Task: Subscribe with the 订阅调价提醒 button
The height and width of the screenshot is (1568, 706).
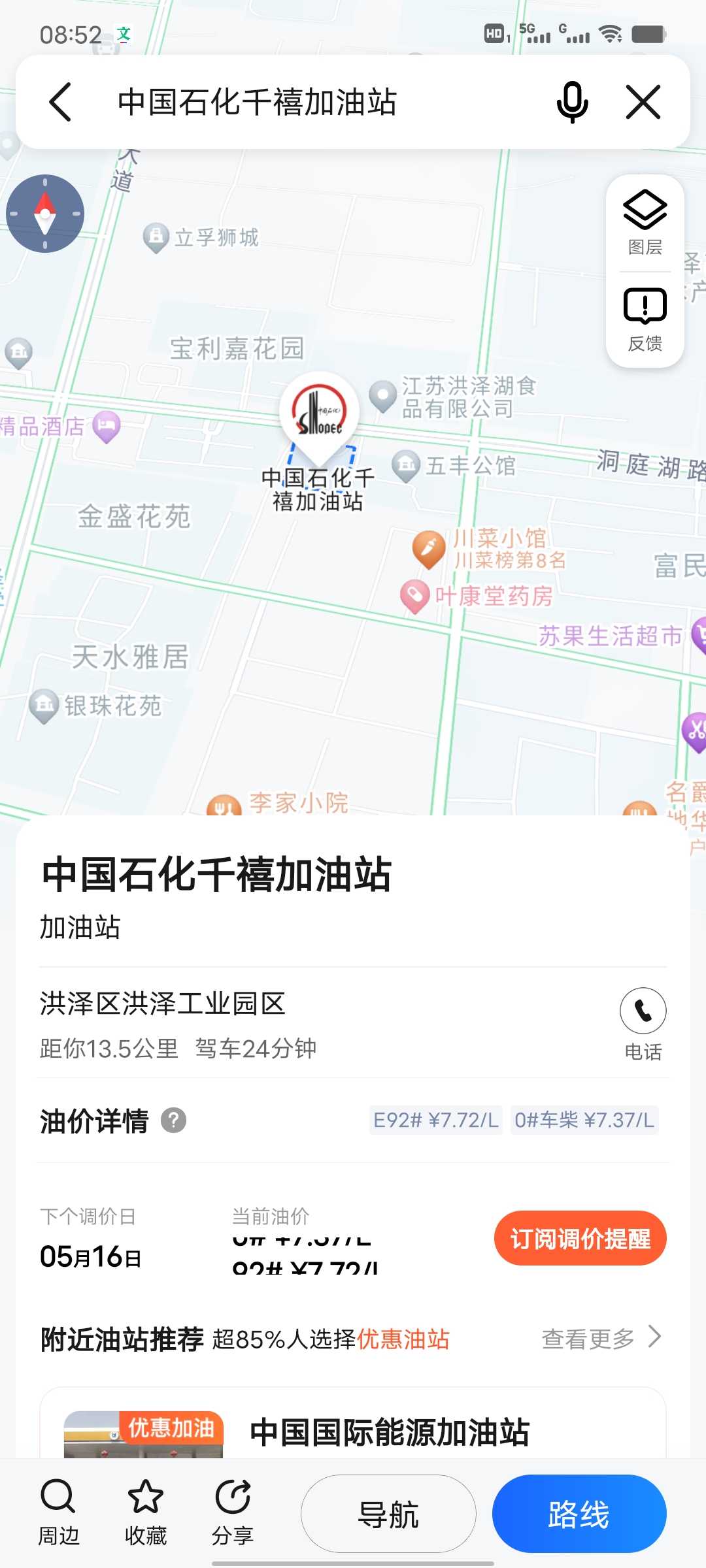Action: pyautogui.click(x=580, y=1238)
